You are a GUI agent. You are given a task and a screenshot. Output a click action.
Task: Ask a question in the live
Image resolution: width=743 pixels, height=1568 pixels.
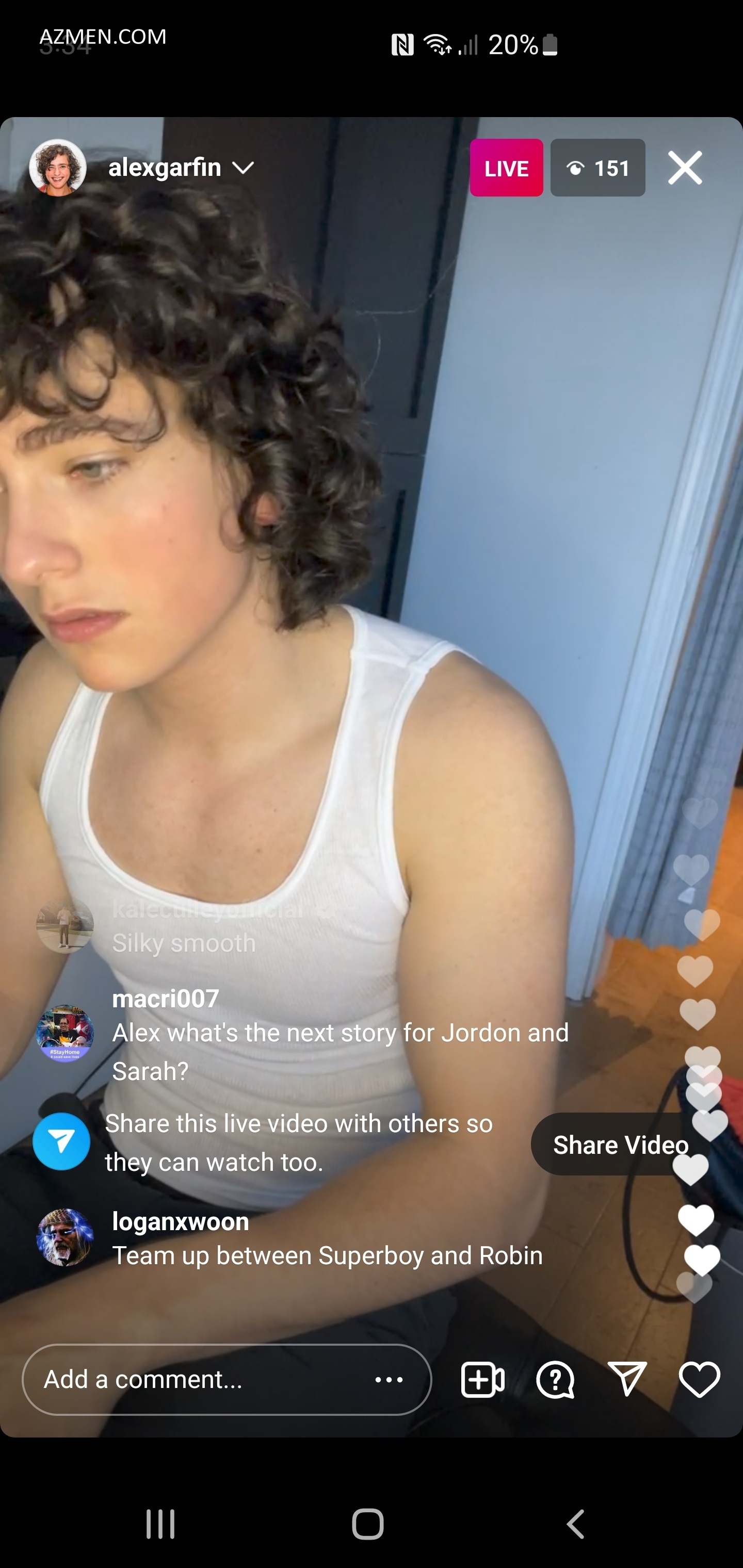[x=555, y=1379]
